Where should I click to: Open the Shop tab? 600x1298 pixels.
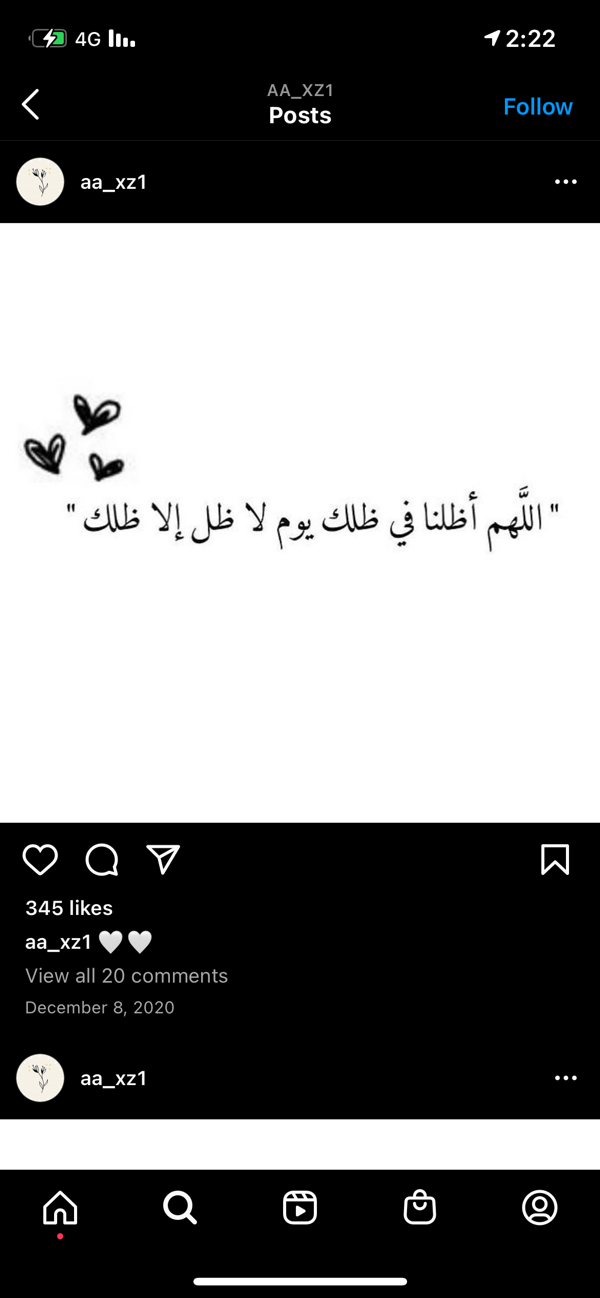click(420, 1208)
